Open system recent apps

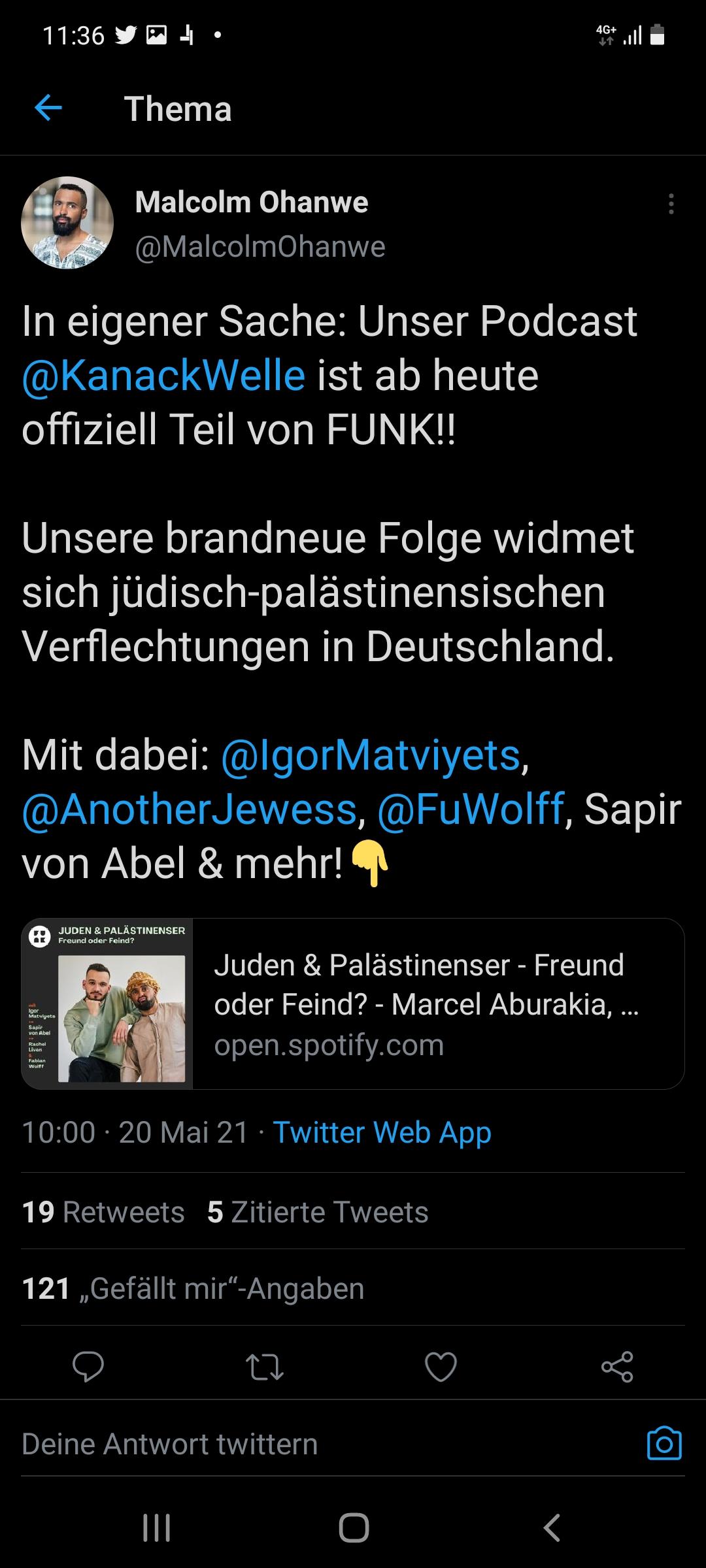click(x=156, y=1527)
